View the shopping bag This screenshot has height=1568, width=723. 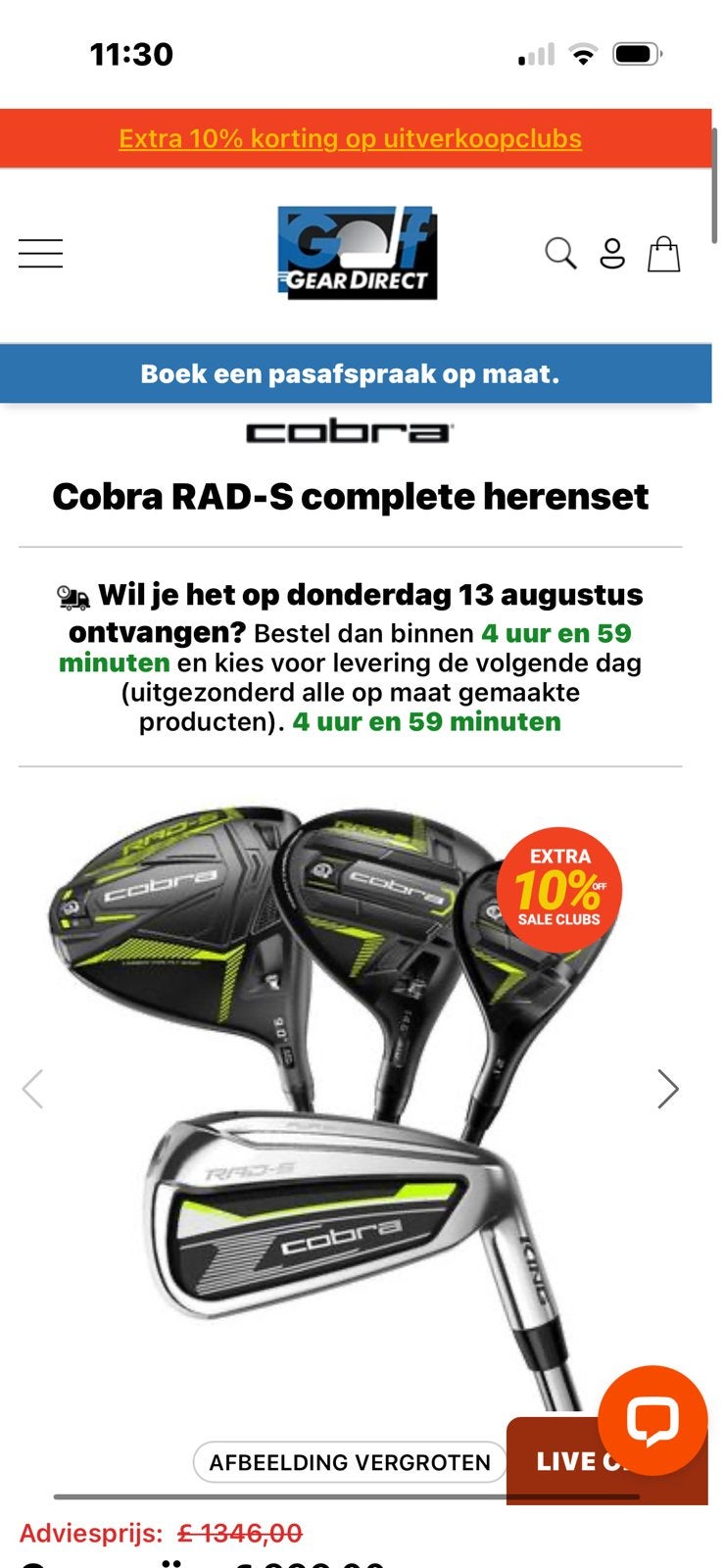click(x=664, y=253)
